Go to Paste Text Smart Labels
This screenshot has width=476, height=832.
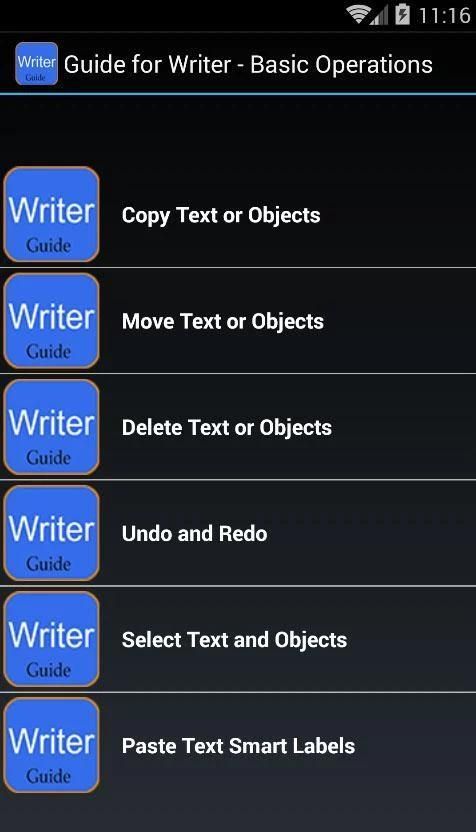[238, 746]
